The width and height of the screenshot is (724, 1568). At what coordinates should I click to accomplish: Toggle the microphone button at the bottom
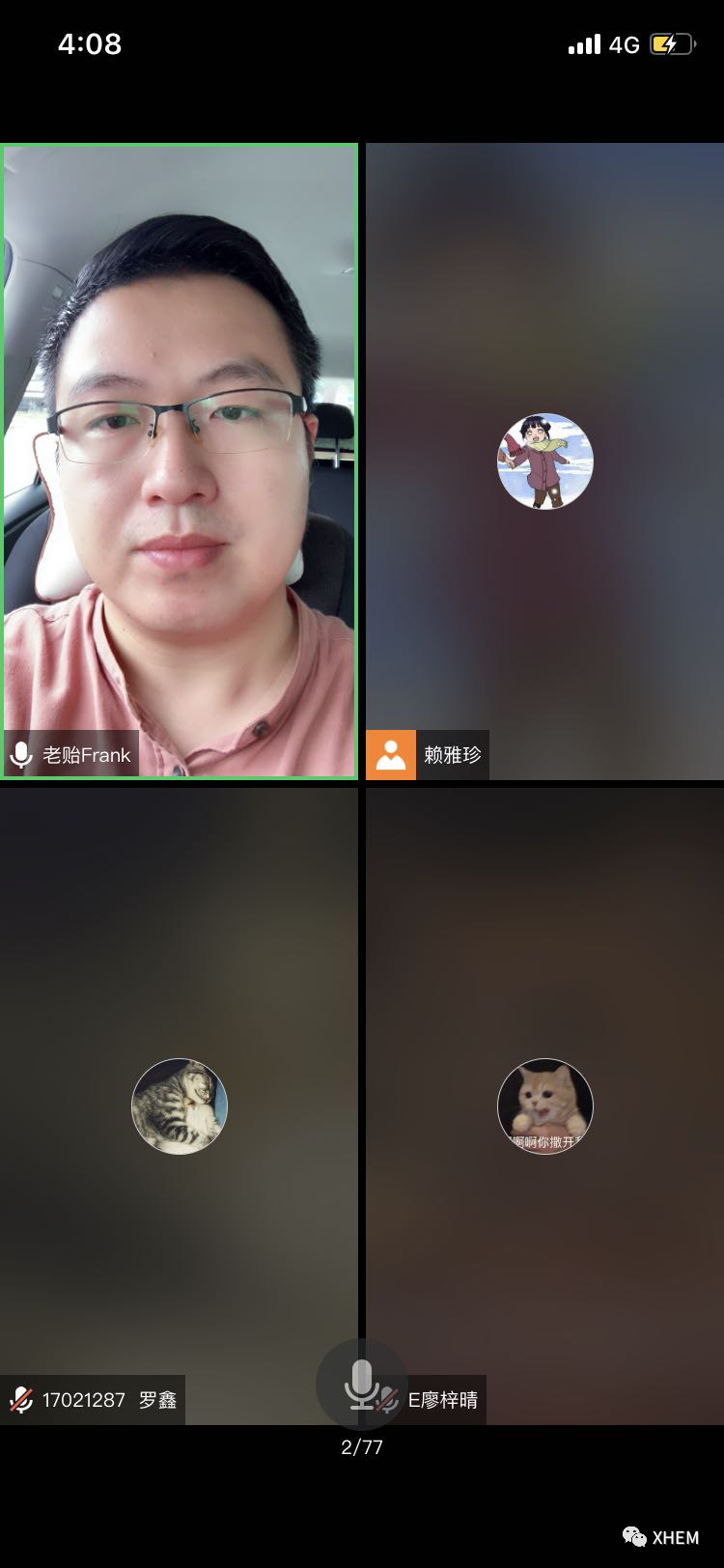pyautogui.click(x=361, y=1385)
